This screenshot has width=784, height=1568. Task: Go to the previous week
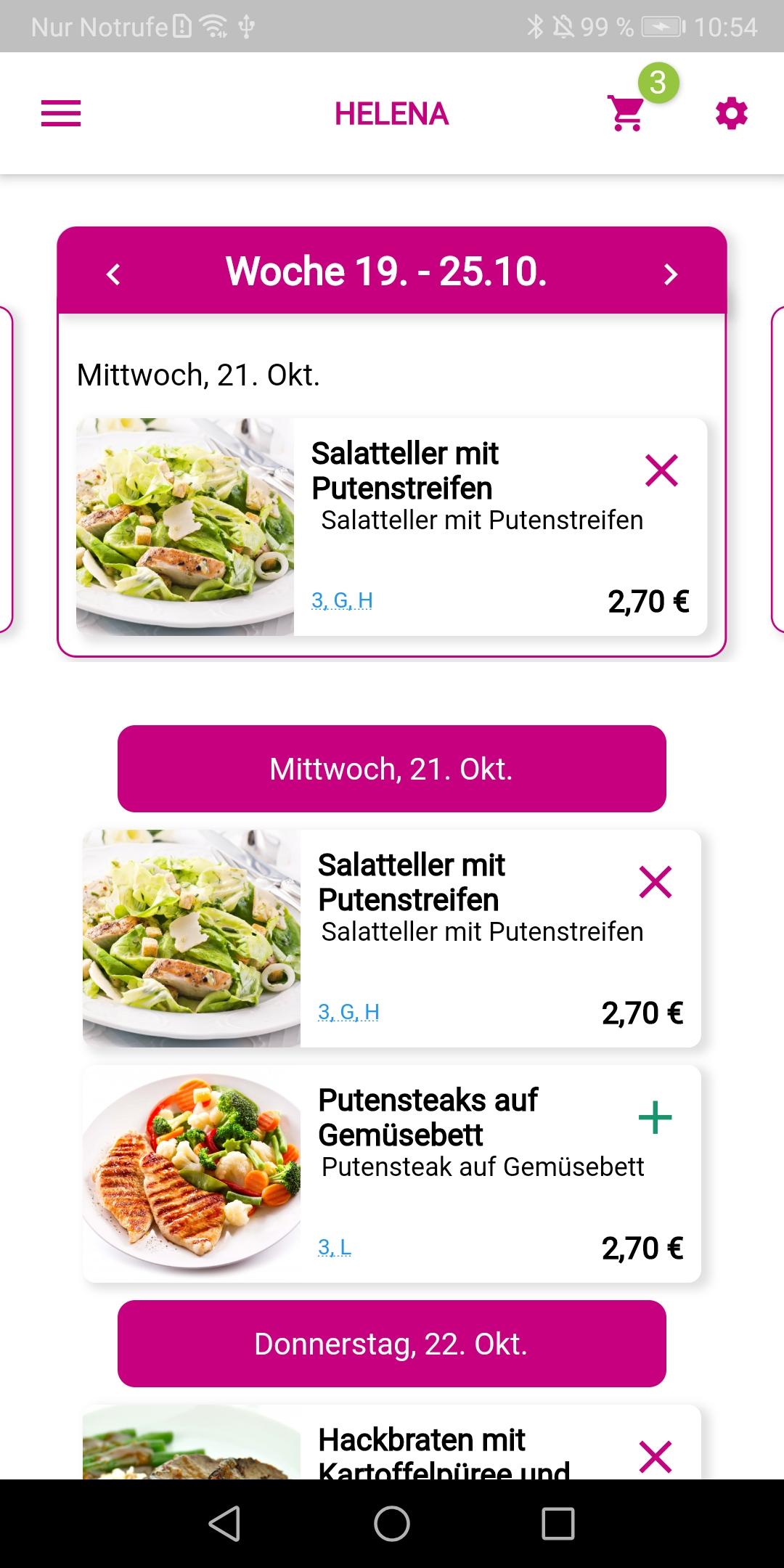113,274
